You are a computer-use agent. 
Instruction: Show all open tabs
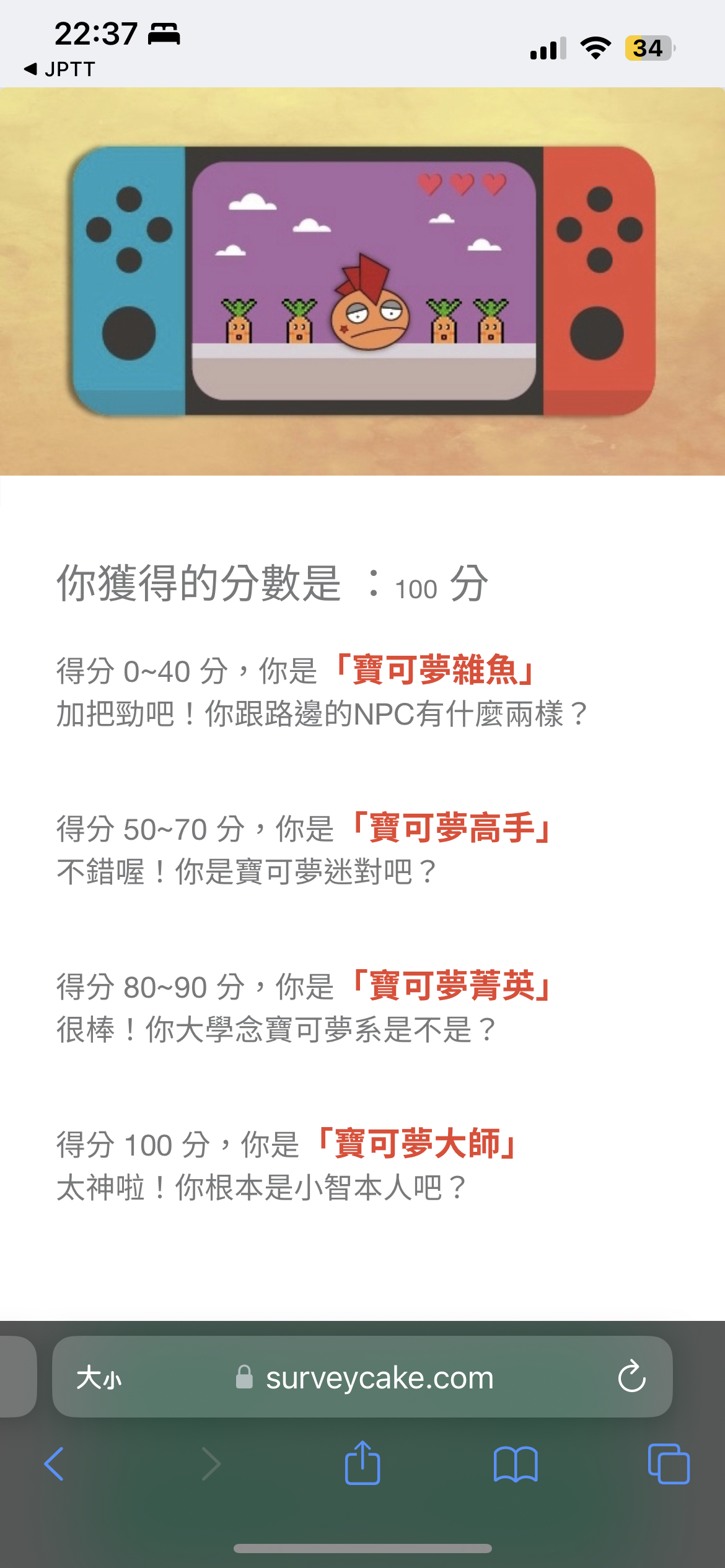coord(669,1464)
